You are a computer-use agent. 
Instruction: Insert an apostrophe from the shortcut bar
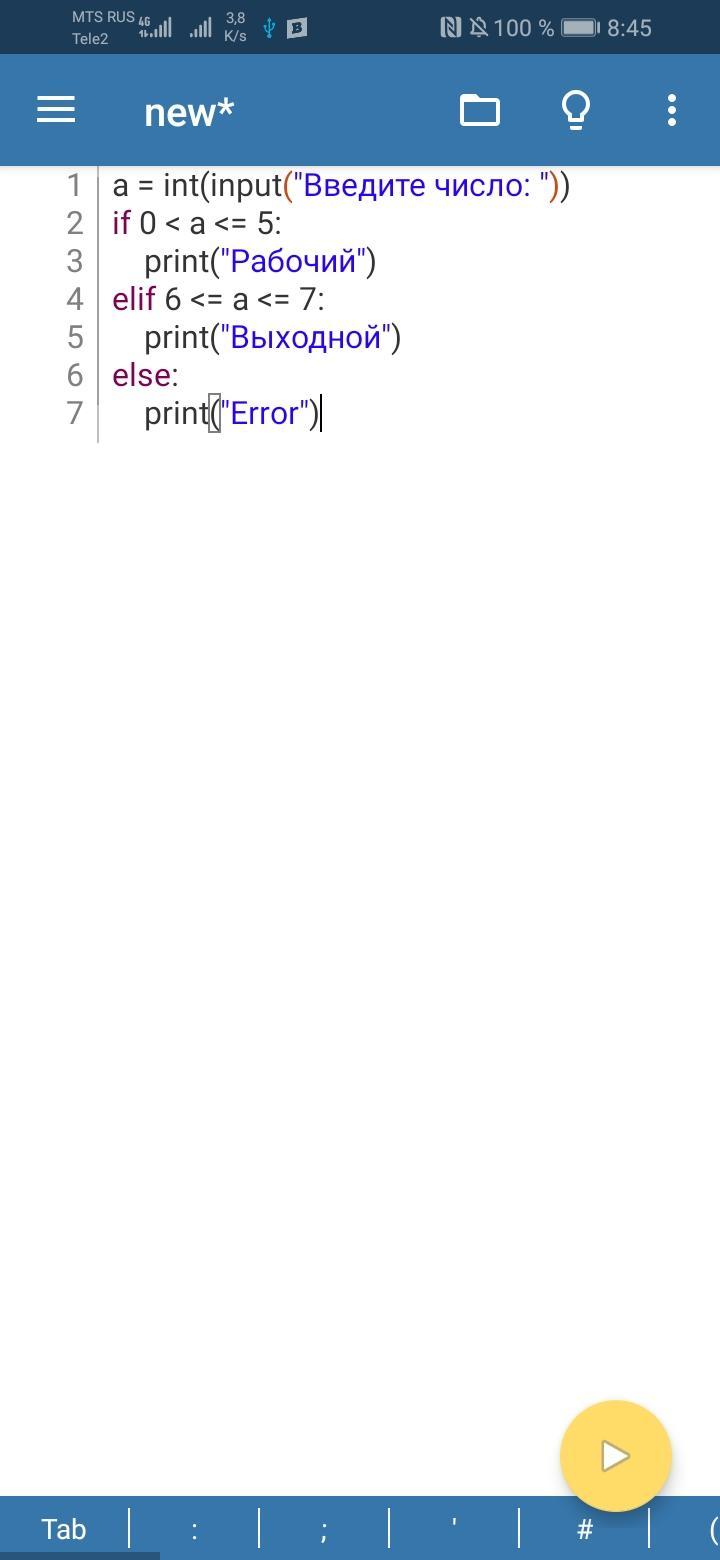(454, 1529)
